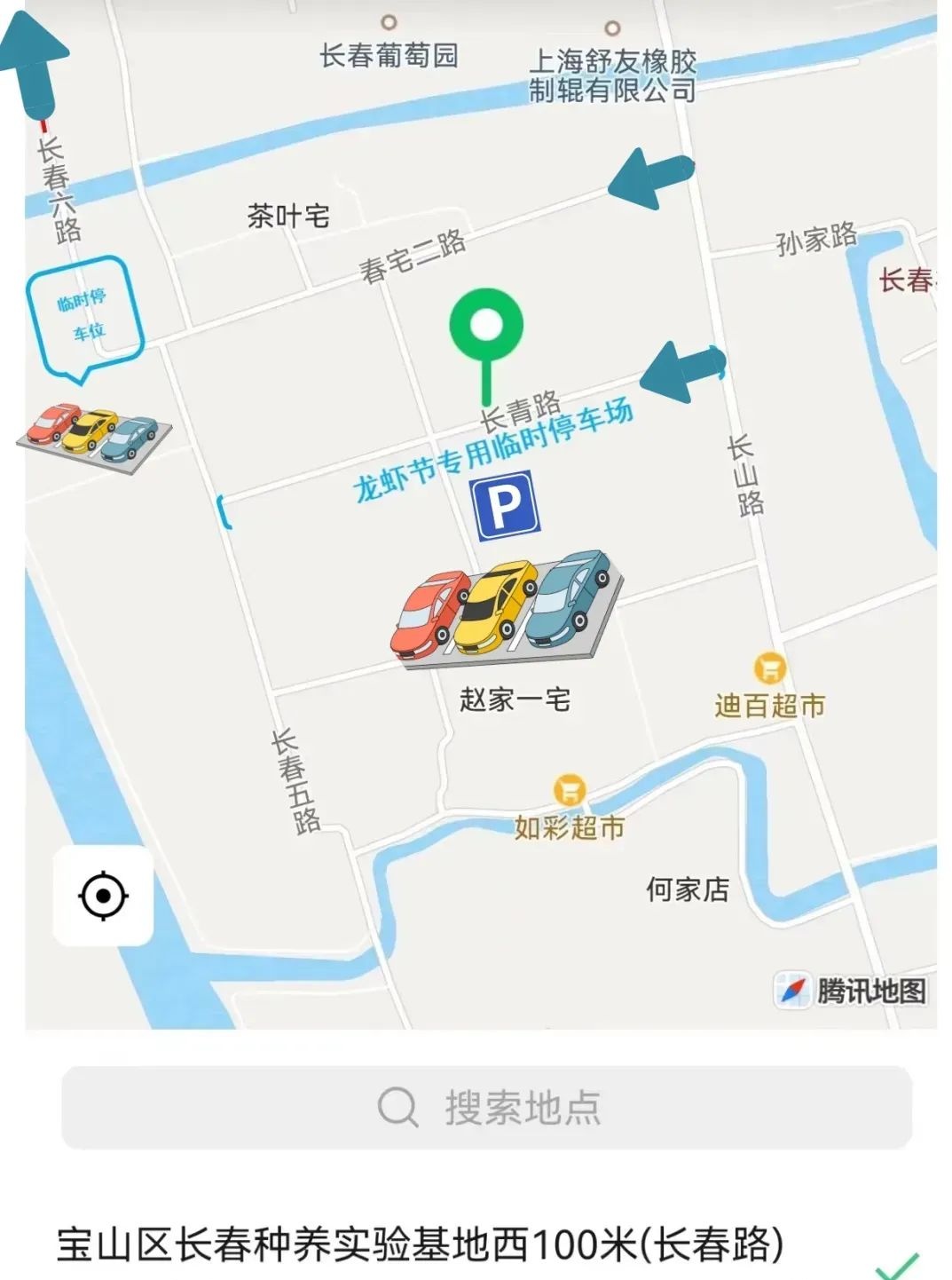Select 宝山区长春种养实验基地西100米(长春路) location
Viewport: 952px width, 1280px height.
421,1244
